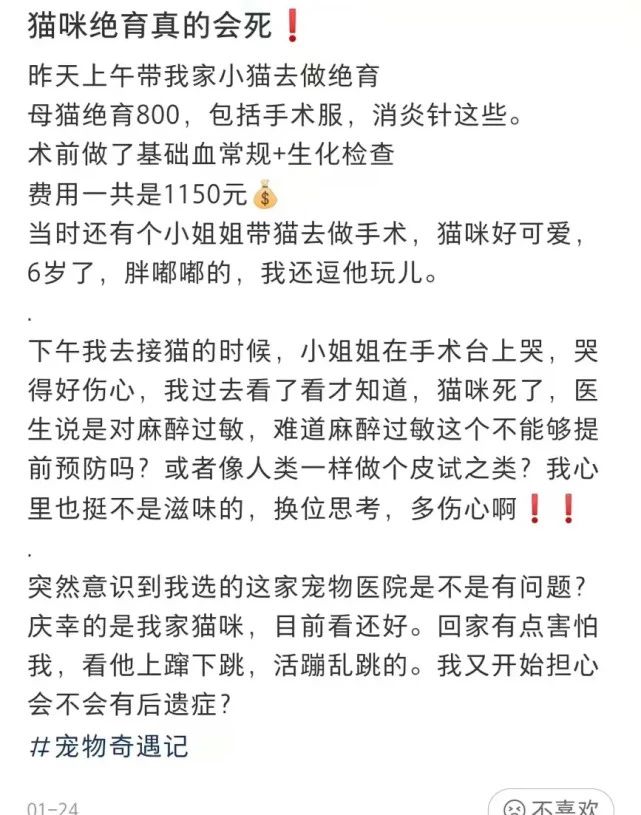This screenshot has height=815, width=641.
Task: Open the #宠物奇遇记 hashtag
Action: tap(109, 745)
